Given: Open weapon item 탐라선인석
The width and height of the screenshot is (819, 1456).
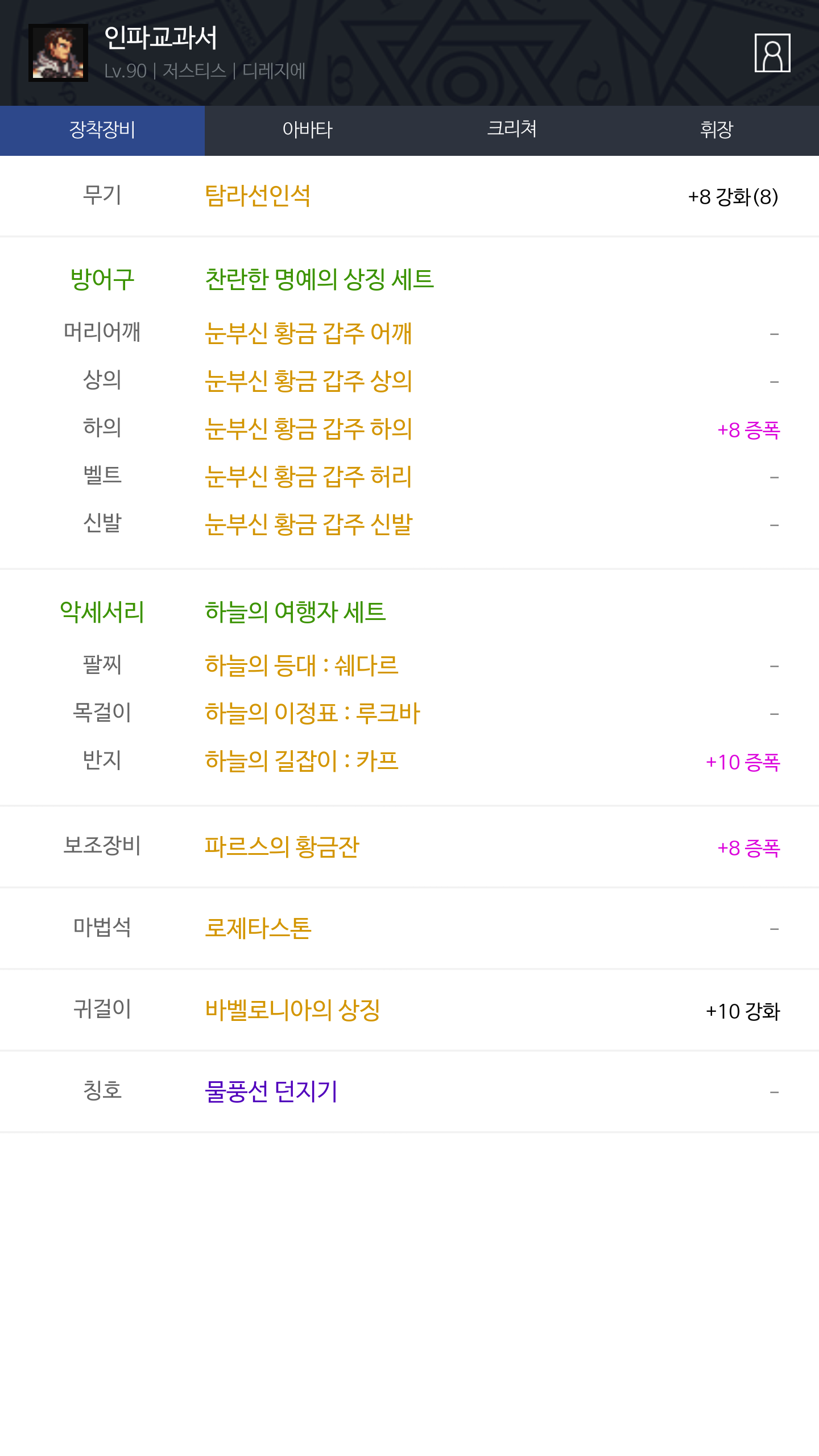Looking at the screenshot, I should tap(258, 196).
